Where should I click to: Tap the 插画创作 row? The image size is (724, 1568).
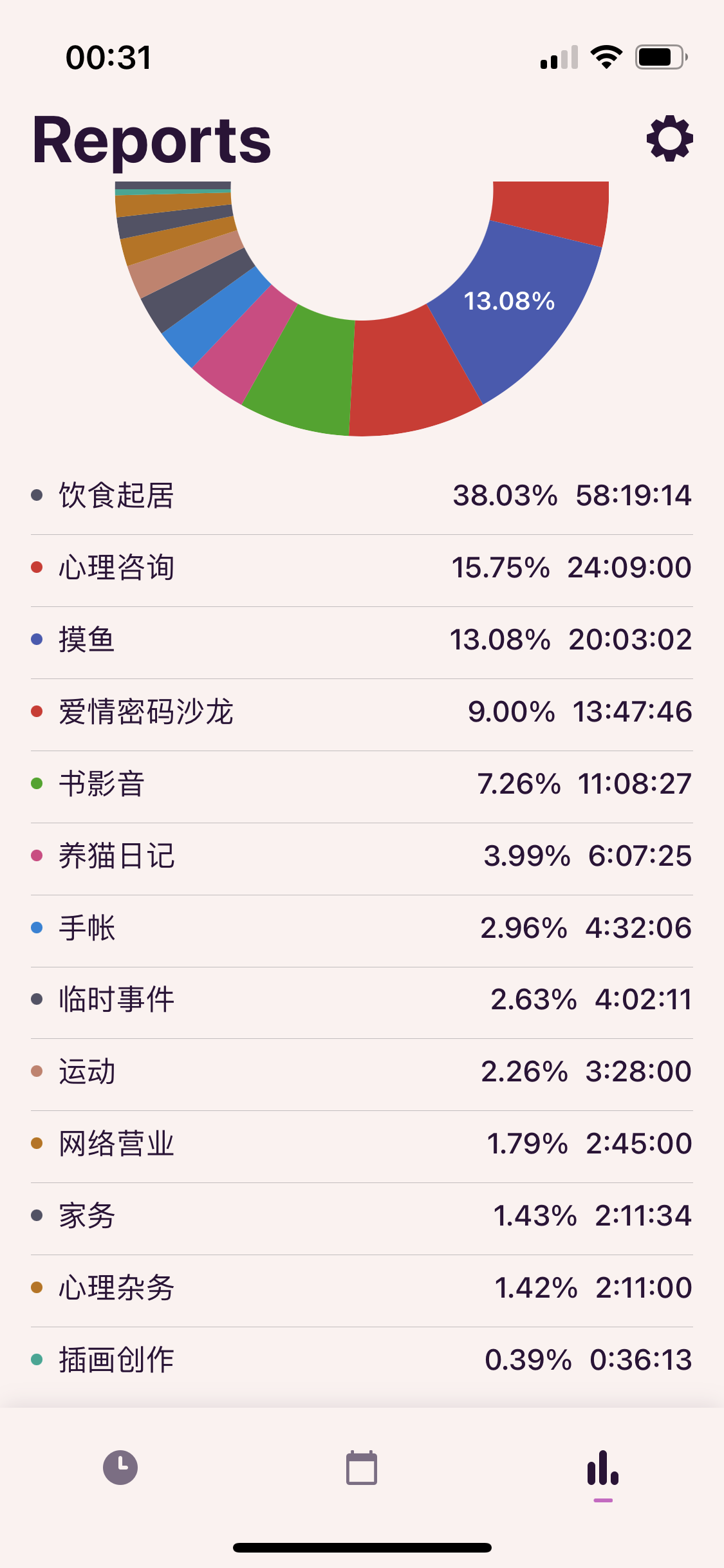(x=362, y=1360)
